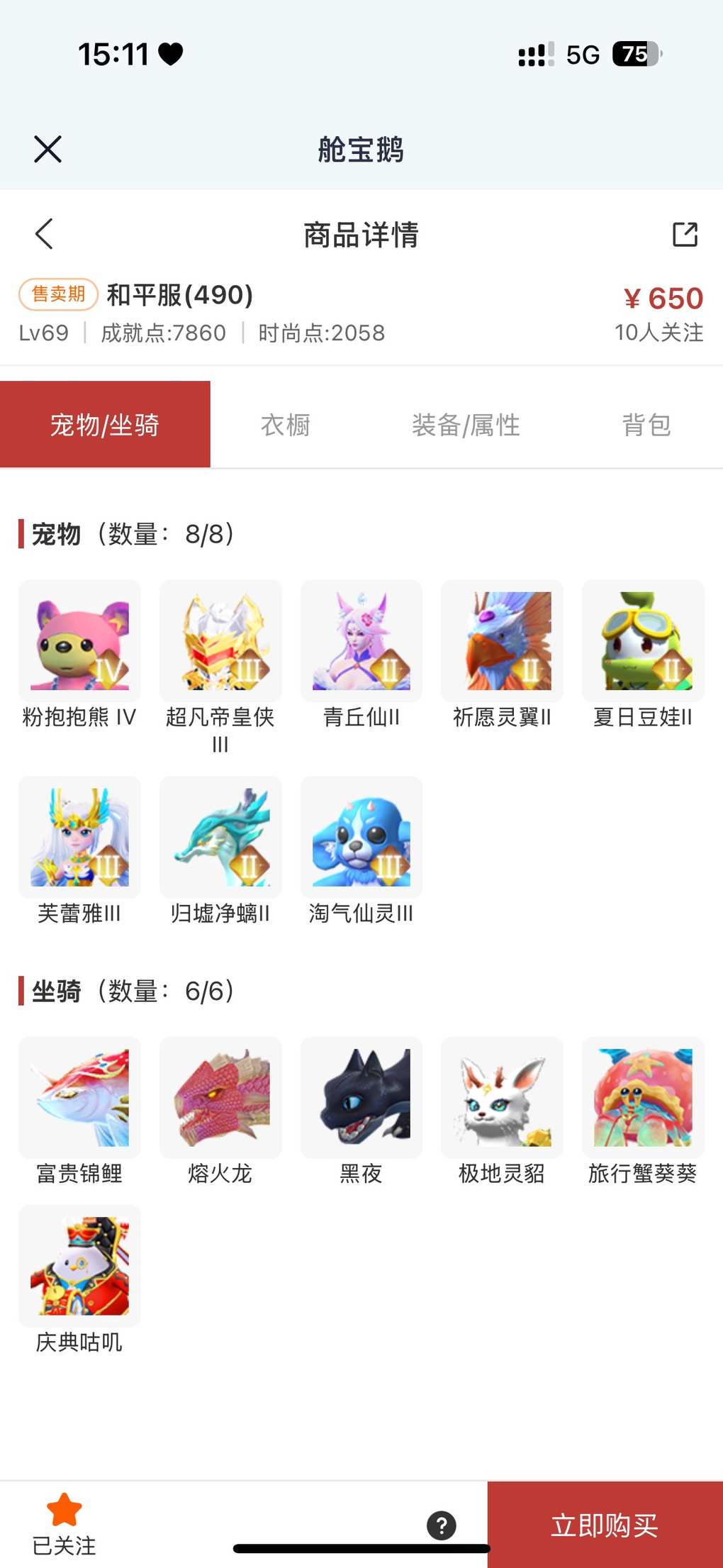The image size is (723, 1568).
Task: Open the help question mark icon
Action: pos(441,1525)
